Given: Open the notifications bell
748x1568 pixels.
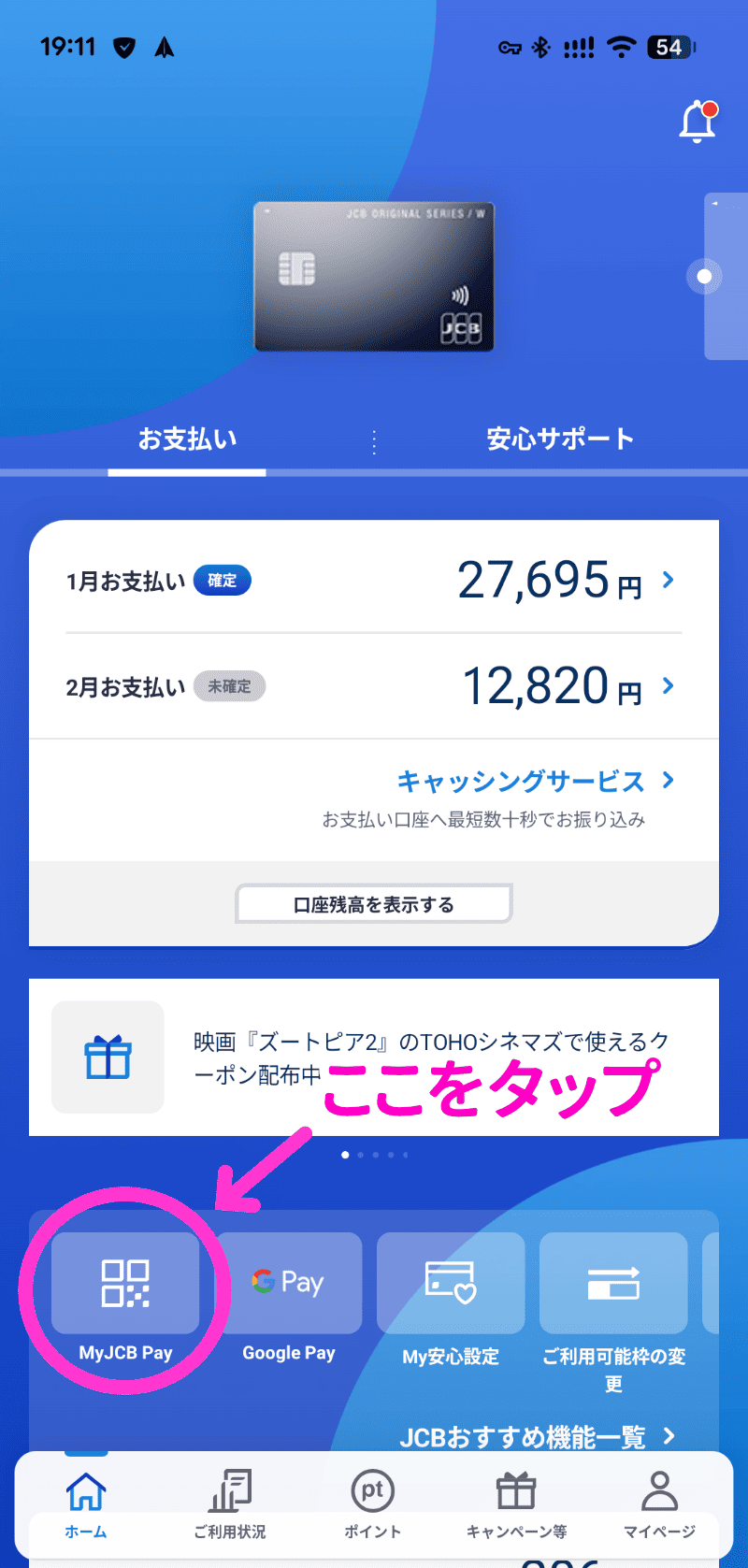Looking at the screenshot, I should 698,122.
